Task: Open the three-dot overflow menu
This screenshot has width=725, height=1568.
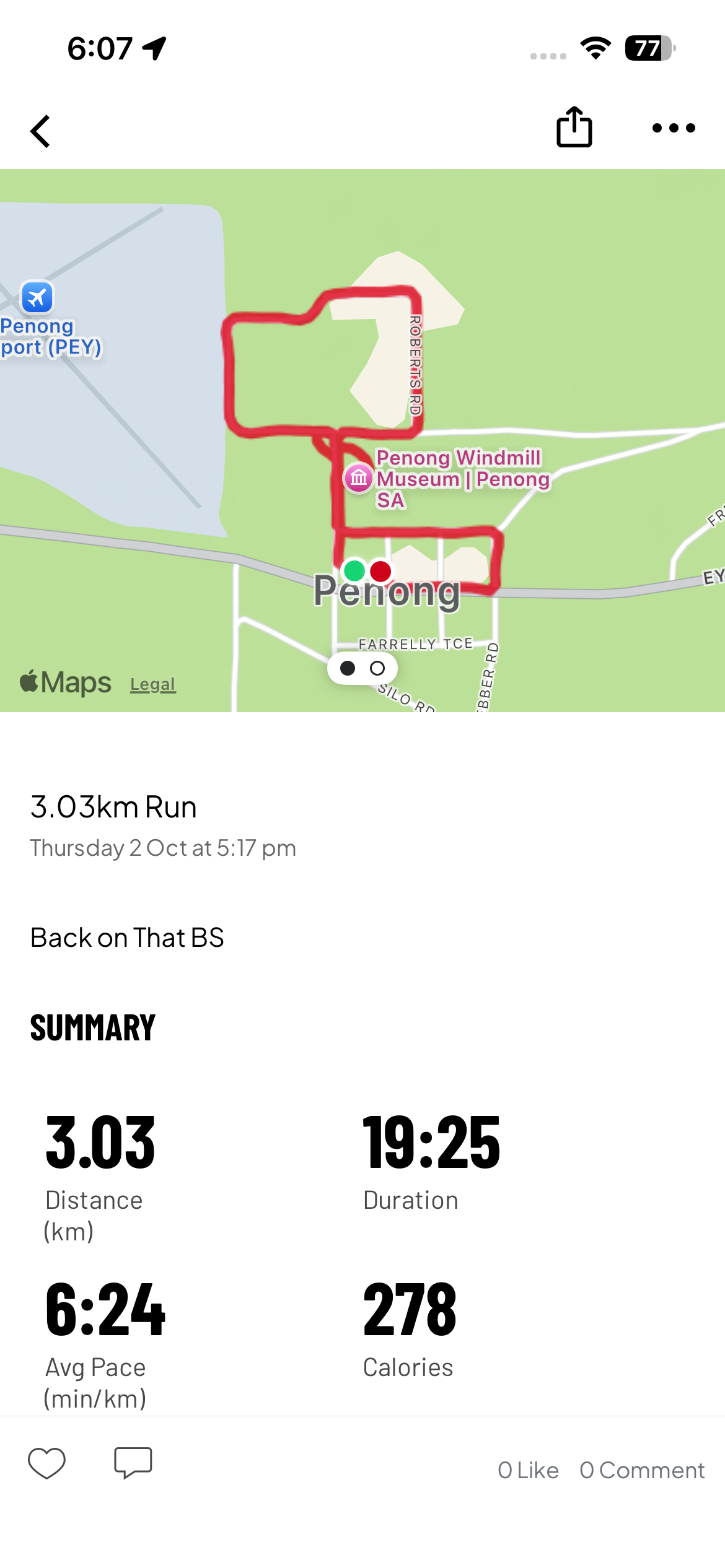Action: pyautogui.click(x=674, y=128)
